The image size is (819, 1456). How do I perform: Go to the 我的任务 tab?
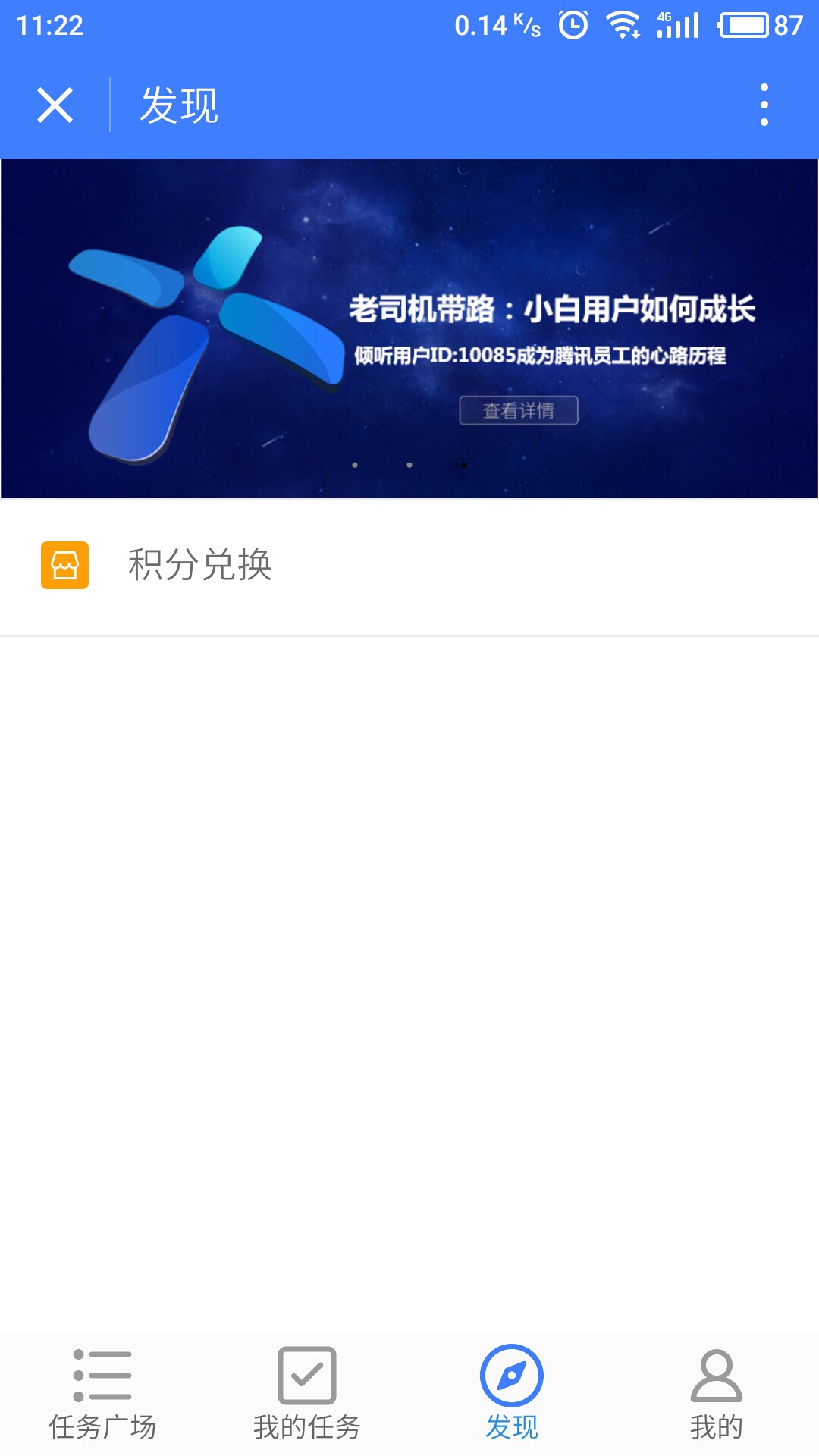click(307, 1394)
